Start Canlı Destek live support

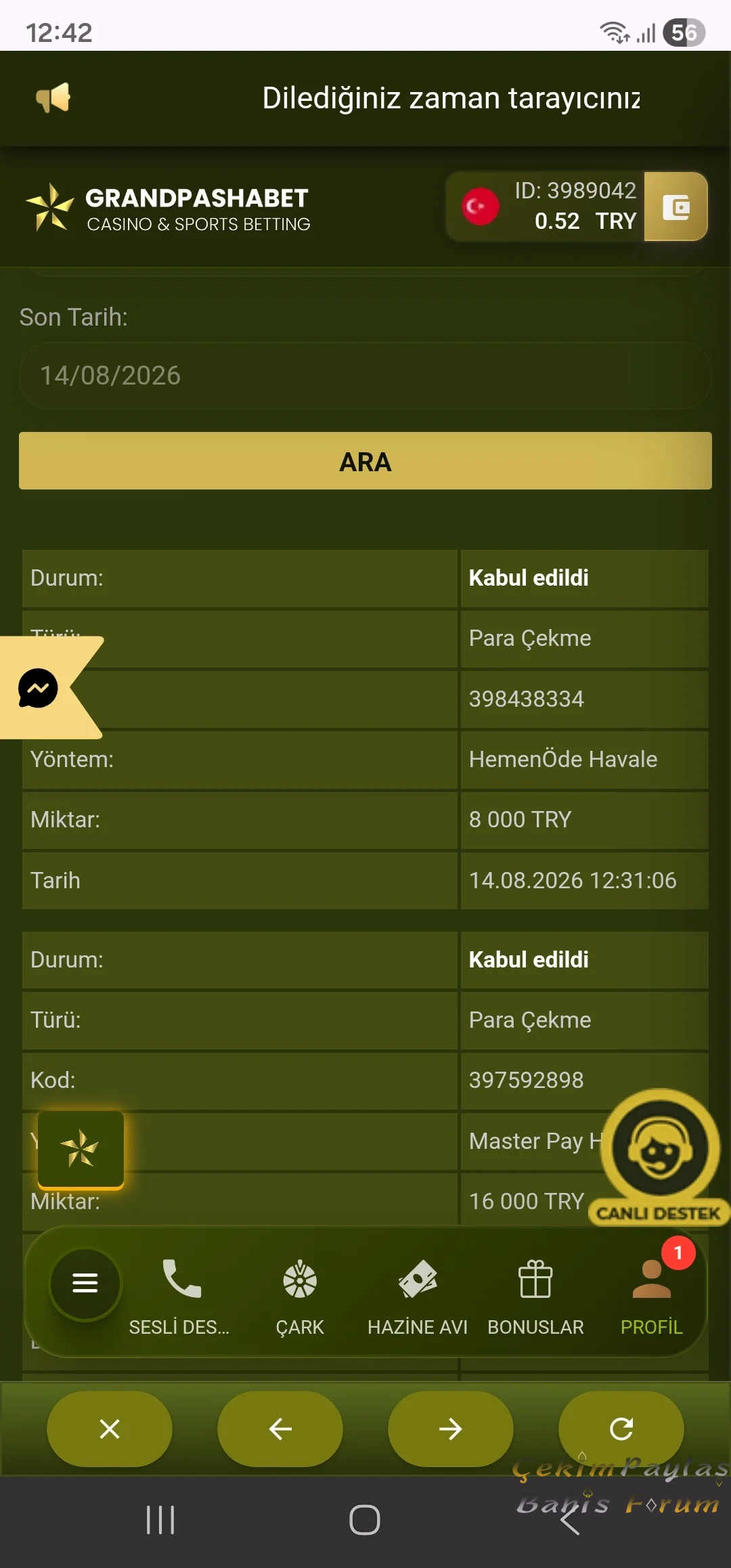659,1156
